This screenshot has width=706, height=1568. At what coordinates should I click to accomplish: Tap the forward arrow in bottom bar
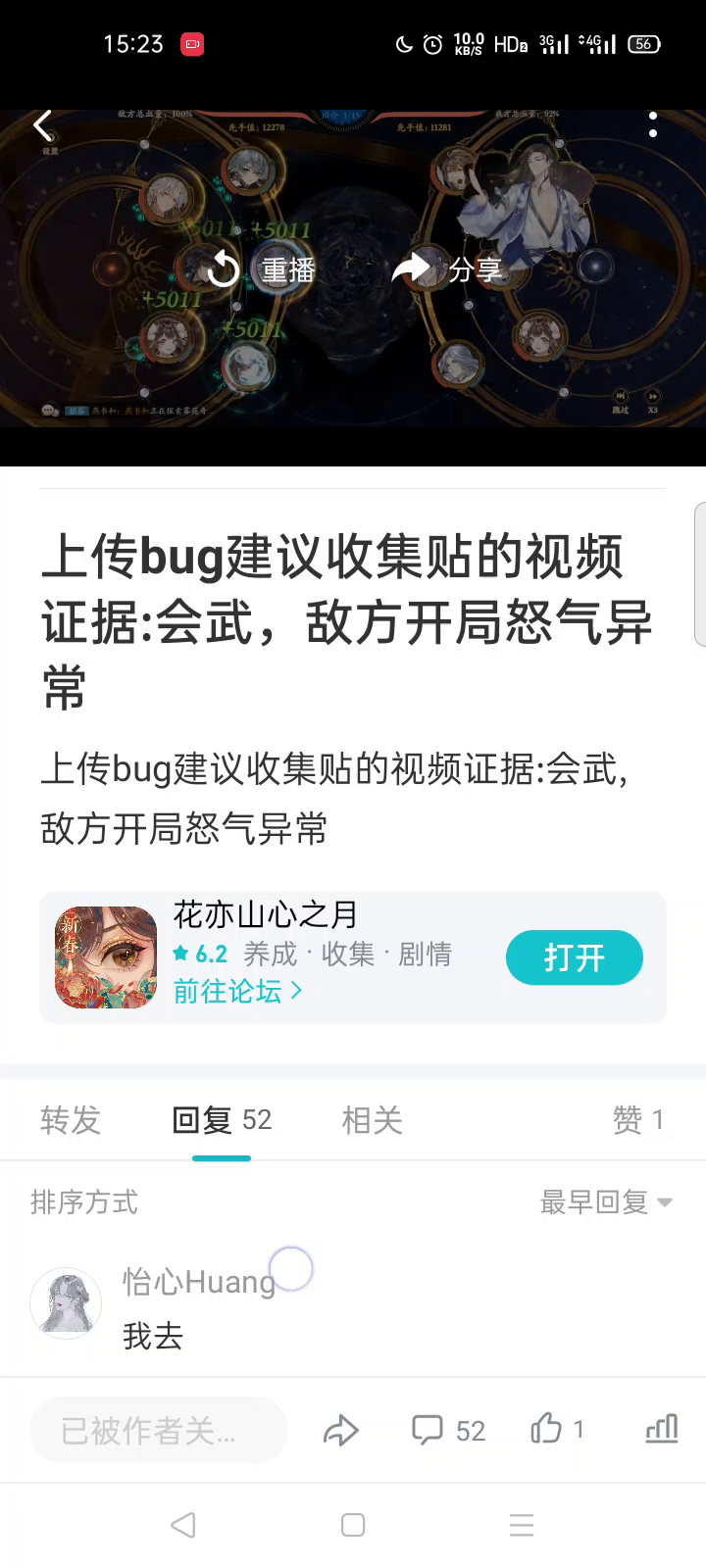341,1431
